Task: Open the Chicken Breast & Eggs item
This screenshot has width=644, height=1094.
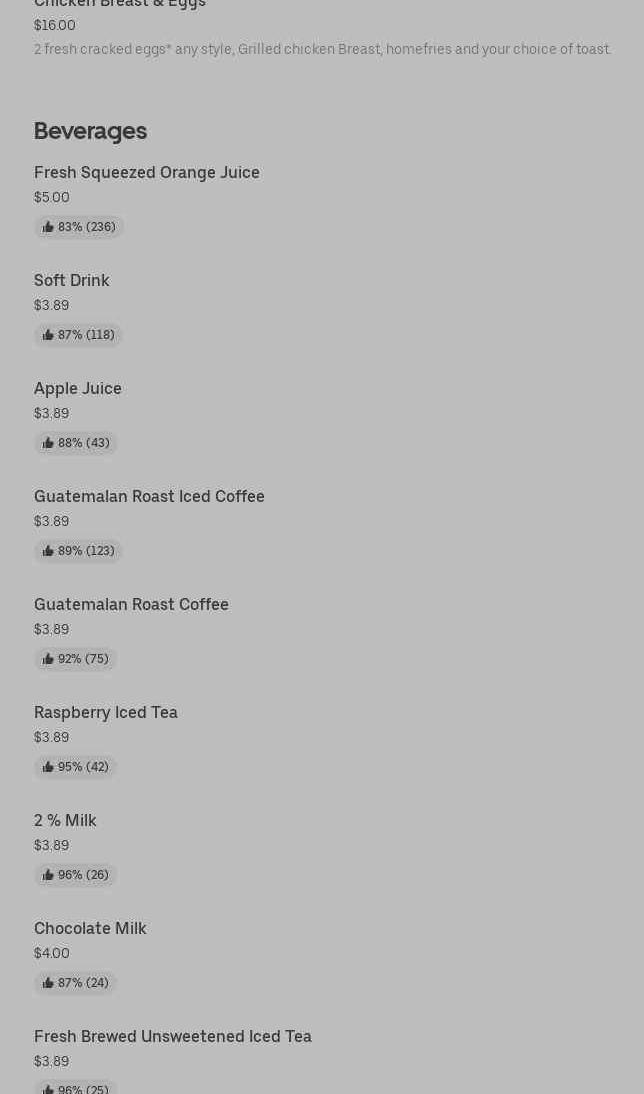Action: point(120,5)
